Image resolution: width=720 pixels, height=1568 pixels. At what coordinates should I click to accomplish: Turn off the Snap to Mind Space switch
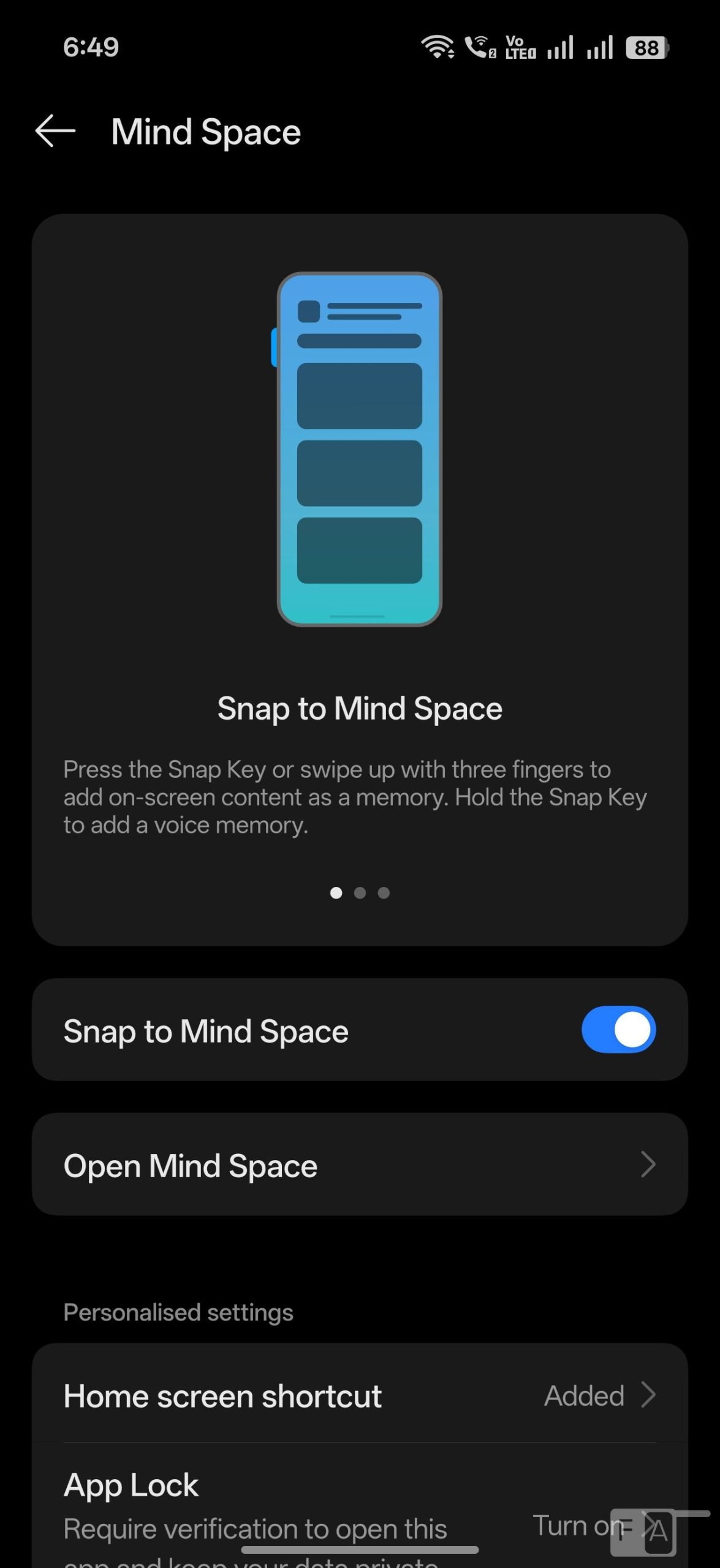point(618,1030)
